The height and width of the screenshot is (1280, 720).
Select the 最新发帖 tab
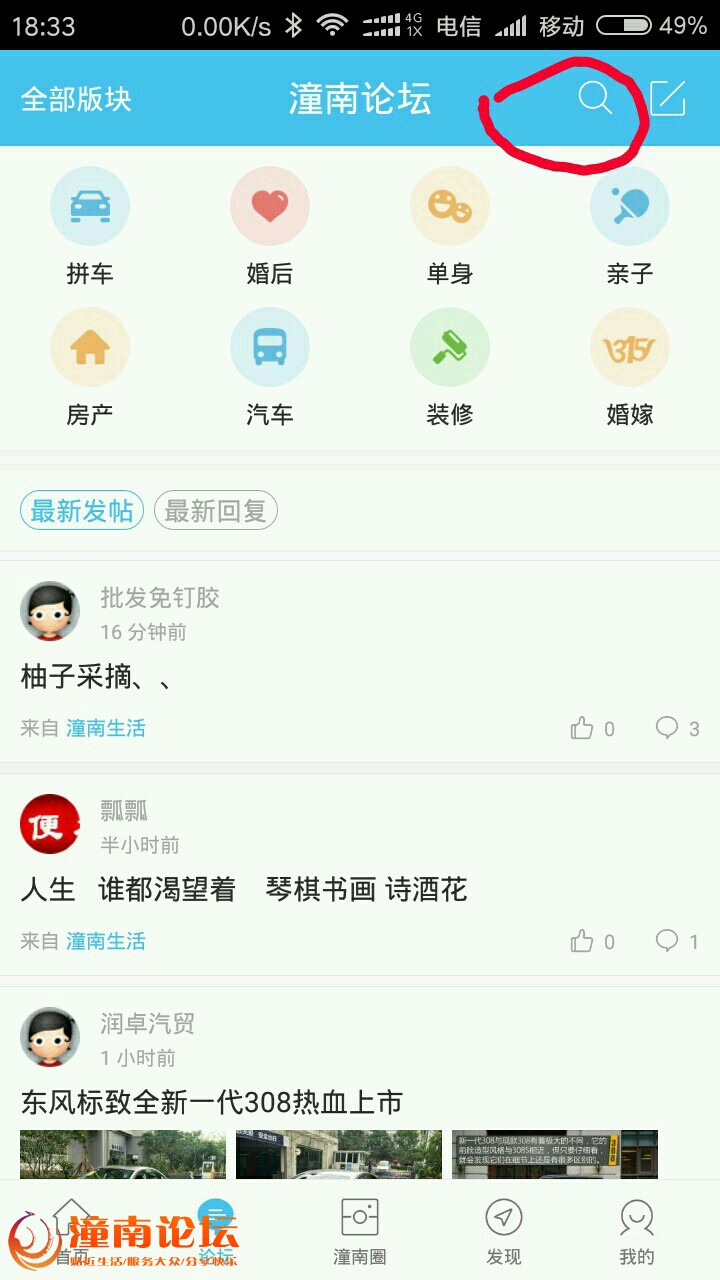tap(82, 511)
